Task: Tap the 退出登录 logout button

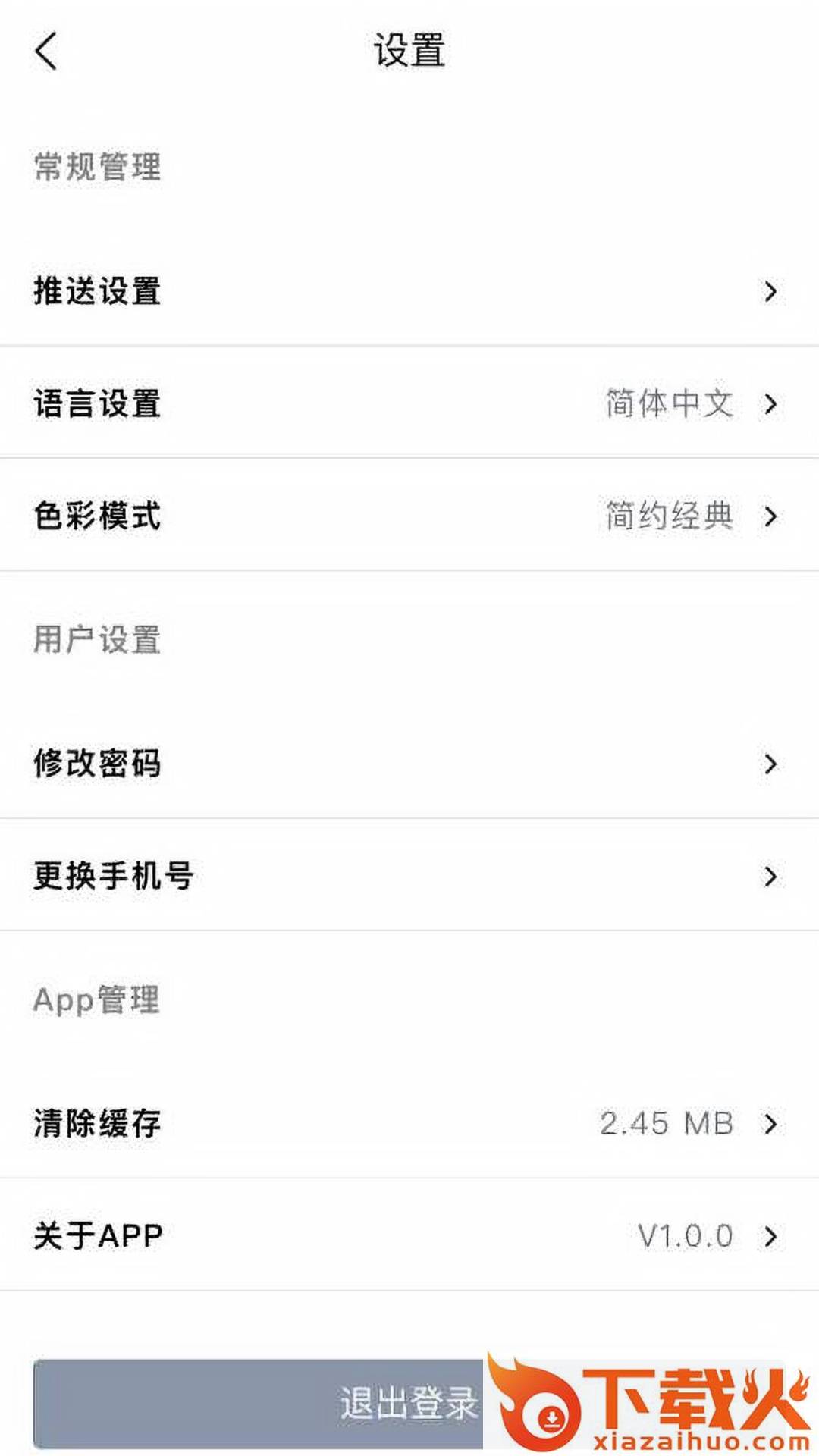Action: tap(409, 1403)
